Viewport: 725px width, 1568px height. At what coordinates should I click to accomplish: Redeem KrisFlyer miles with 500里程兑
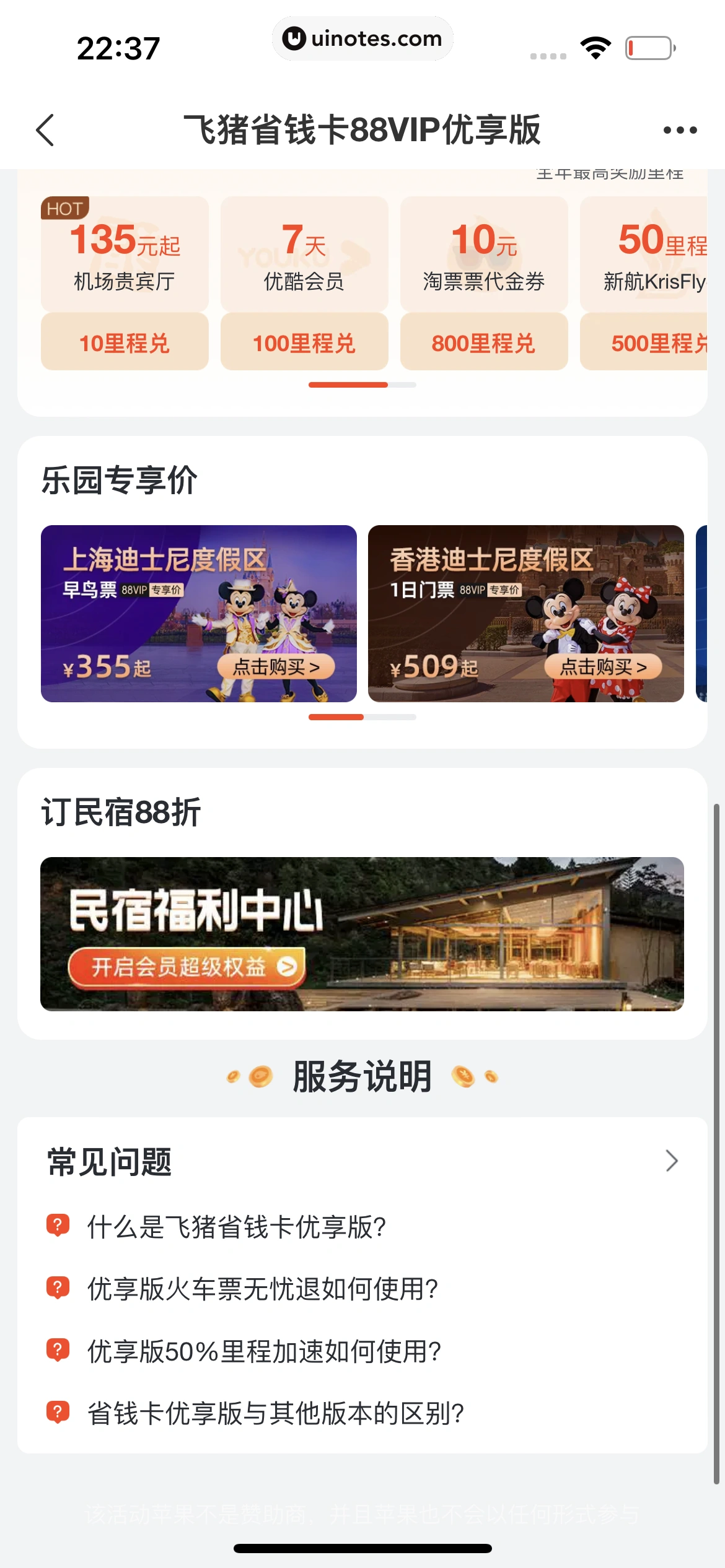[651, 342]
